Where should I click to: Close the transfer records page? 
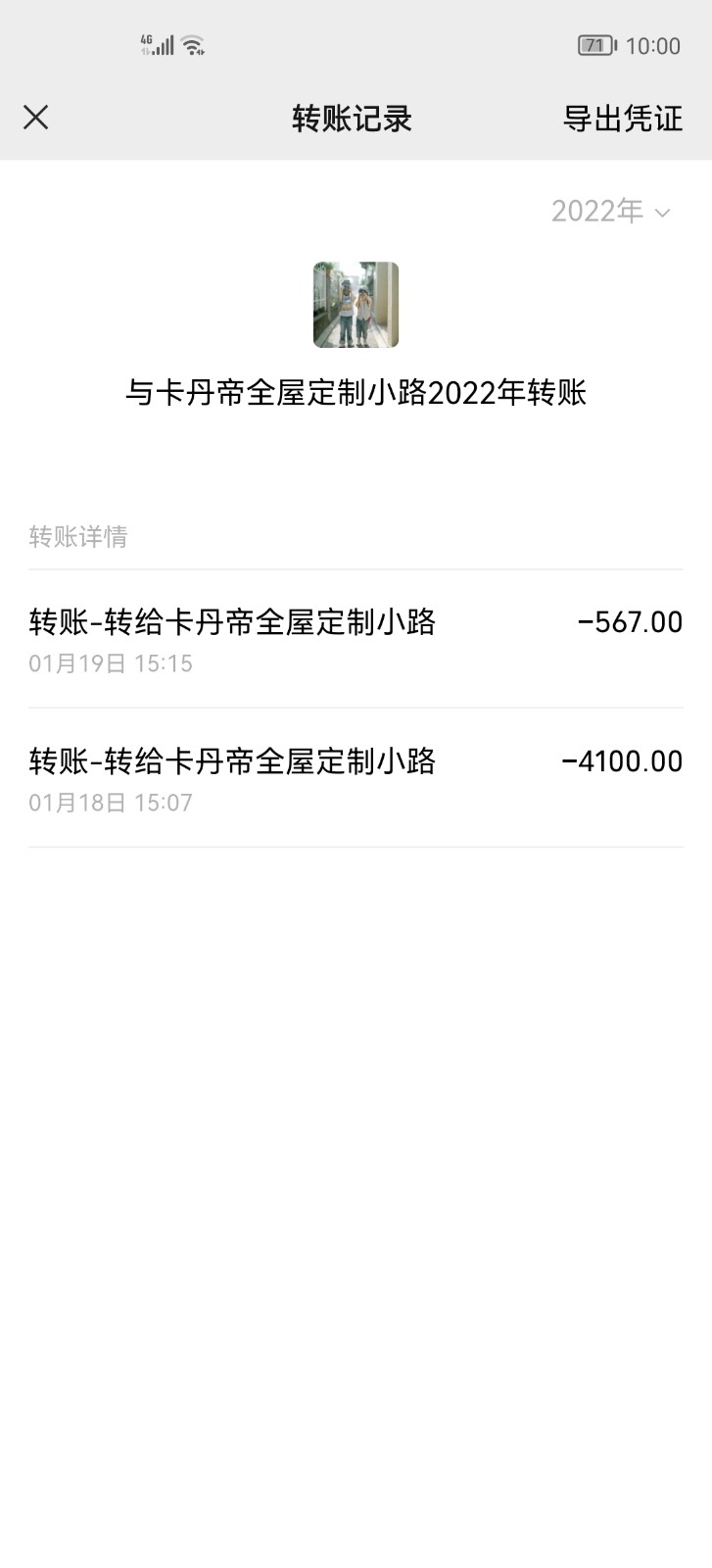[x=36, y=118]
